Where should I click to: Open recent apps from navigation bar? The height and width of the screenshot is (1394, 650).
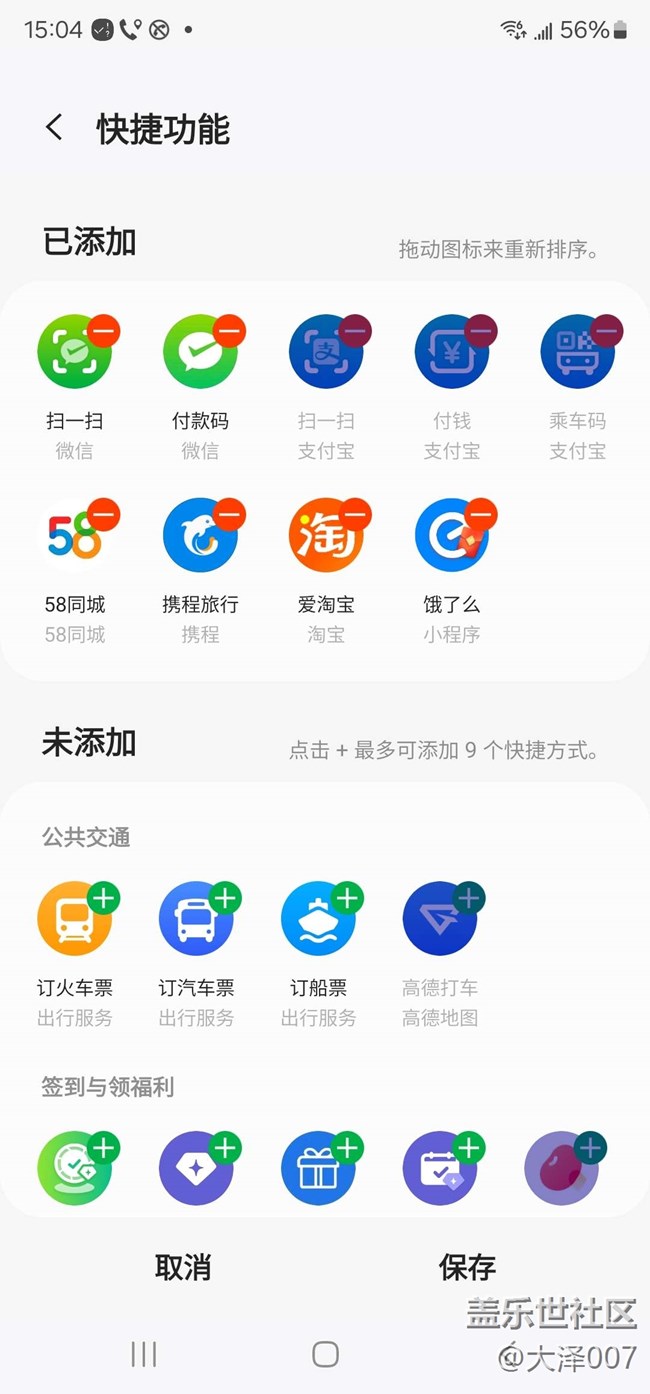pos(144,1354)
